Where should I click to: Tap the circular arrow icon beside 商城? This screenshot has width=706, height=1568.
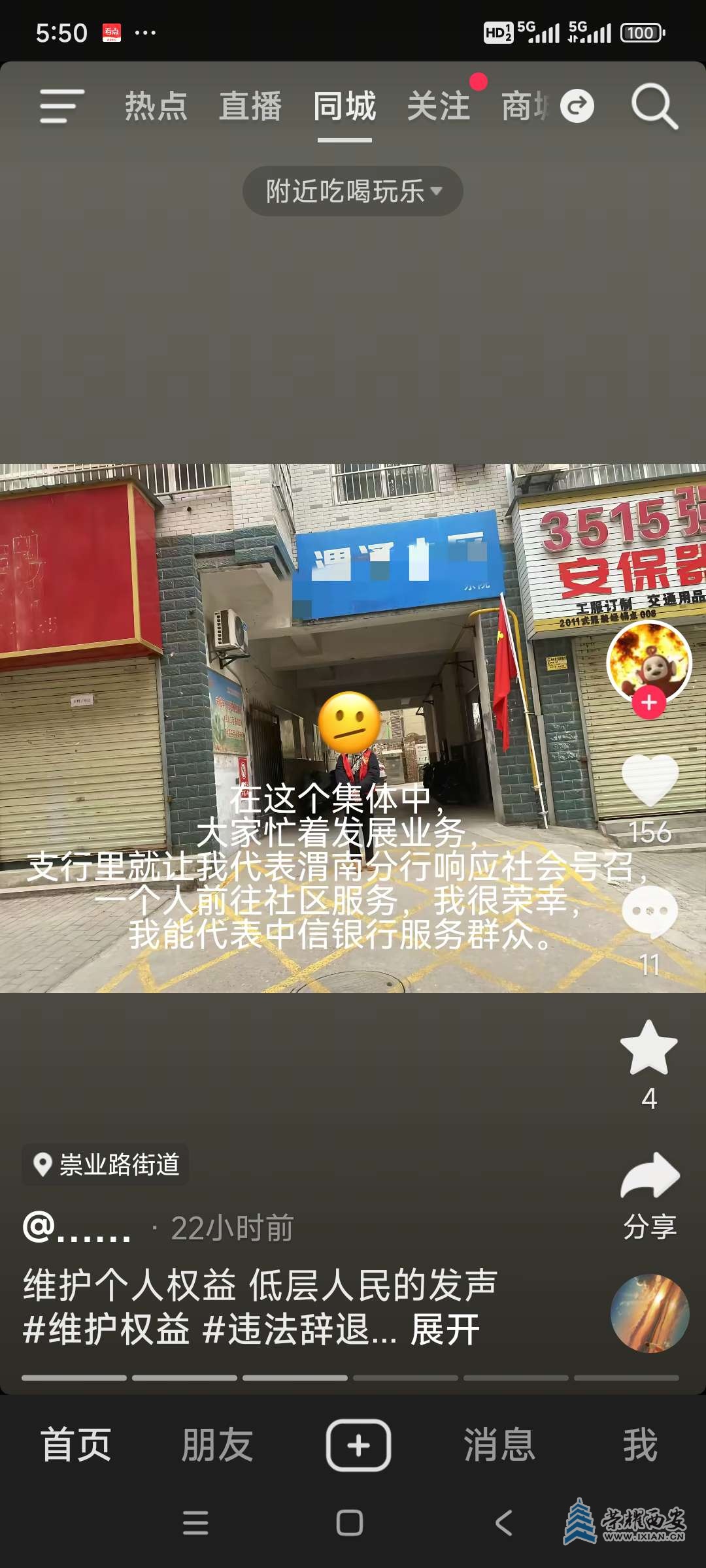pos(577,106)
